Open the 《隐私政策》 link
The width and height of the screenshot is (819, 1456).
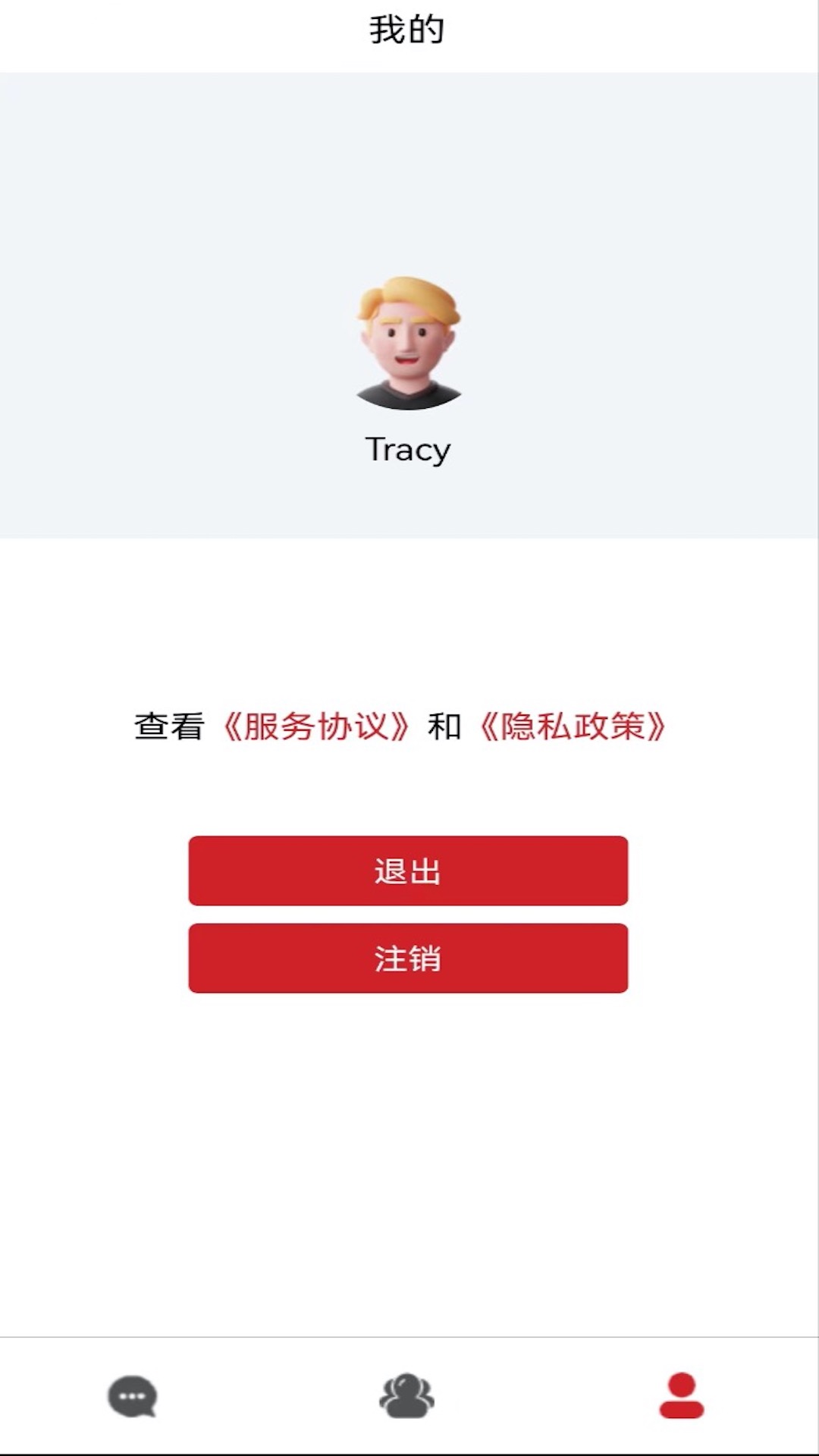point(573,726)
